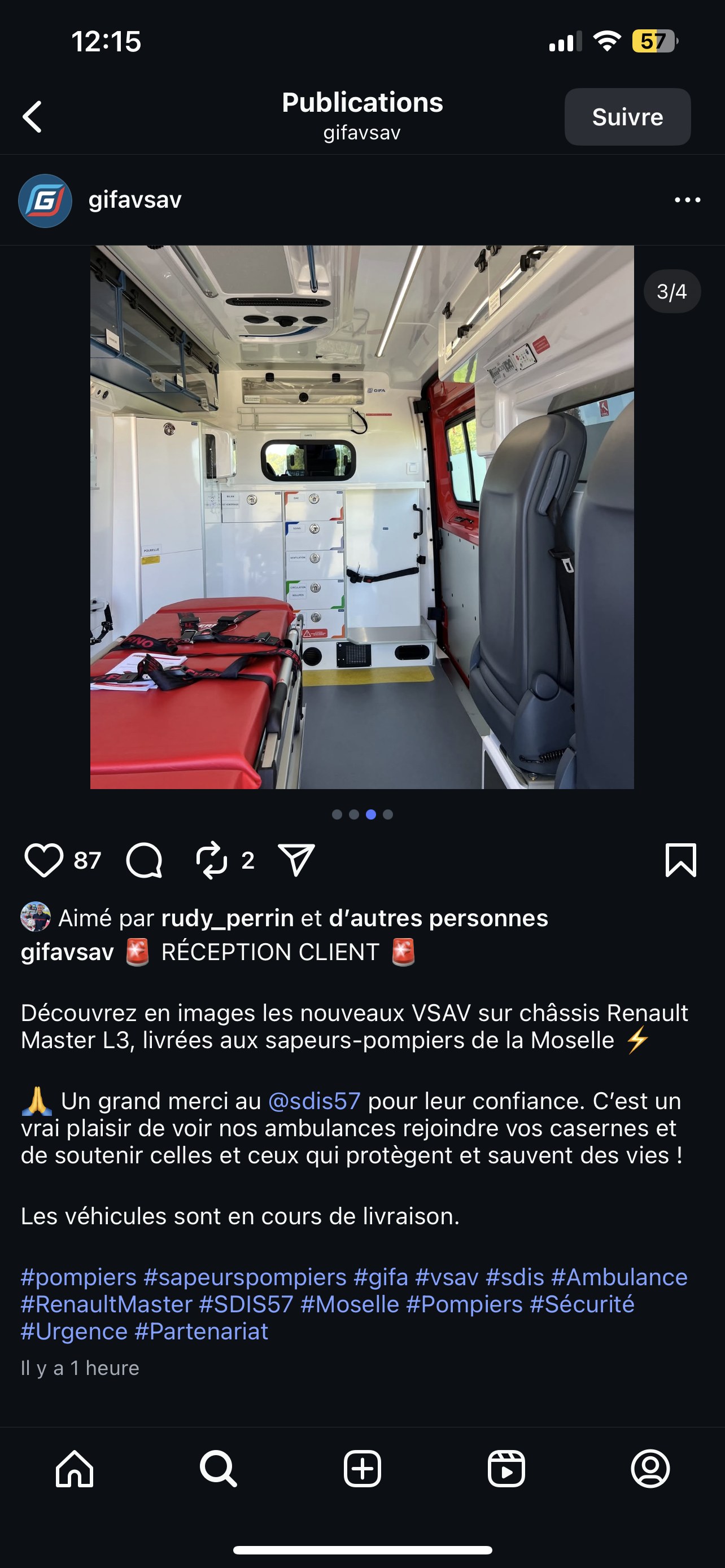Open the post's three-dot options menu
This screenshot has width=725, height=1568.
point(687,200)
